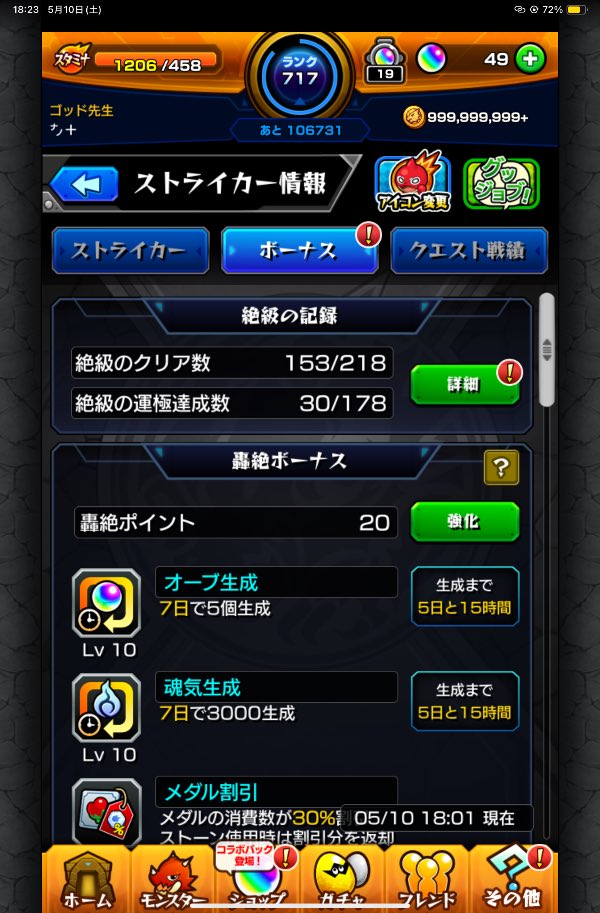
Task: Go back with the blue arrow button
Action: (x=84, y=184)
